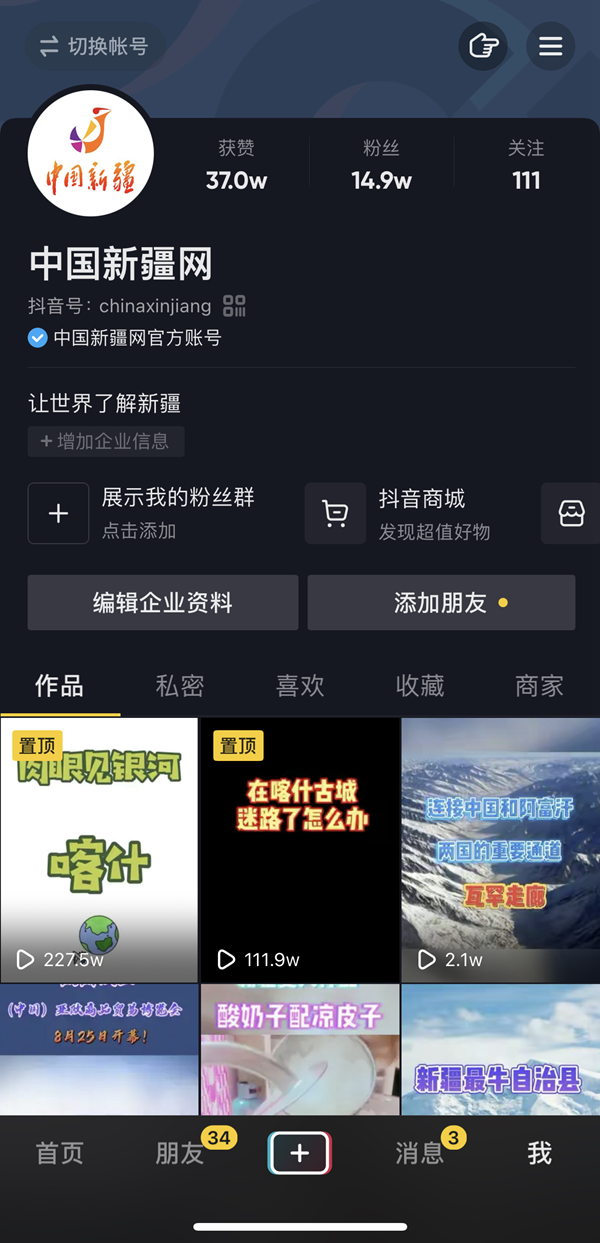Tap 增加企业信息 chip

tap(106, 441)
